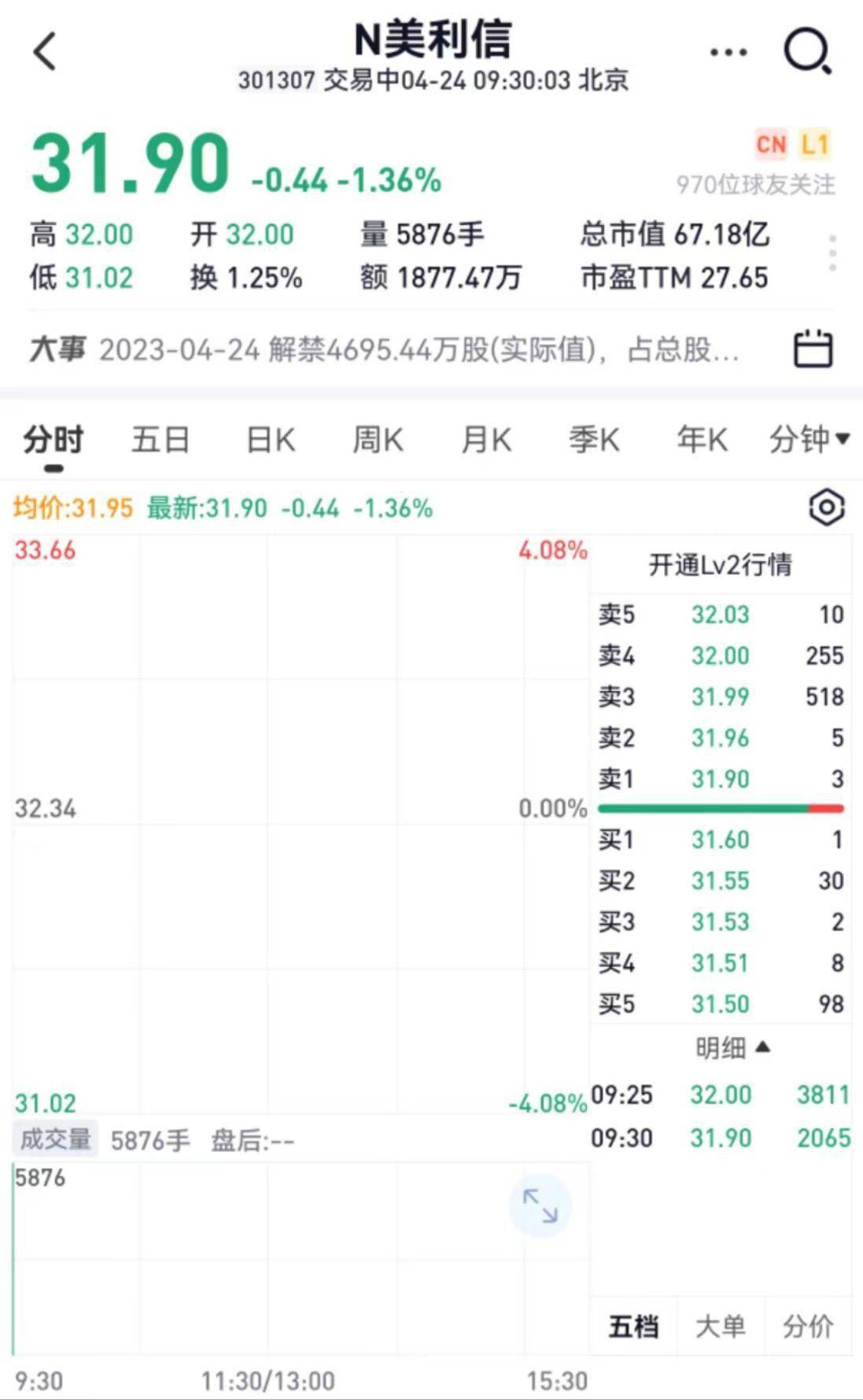Switch to the 季K chart tab
Screen dimensions: 863x1400
click(594, 439)
